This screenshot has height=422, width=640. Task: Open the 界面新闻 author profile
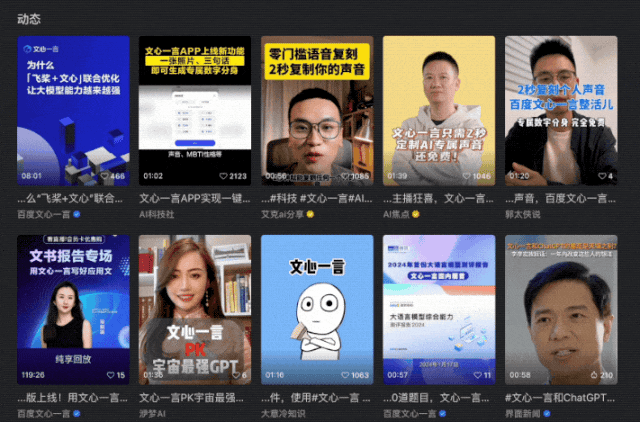524,414
